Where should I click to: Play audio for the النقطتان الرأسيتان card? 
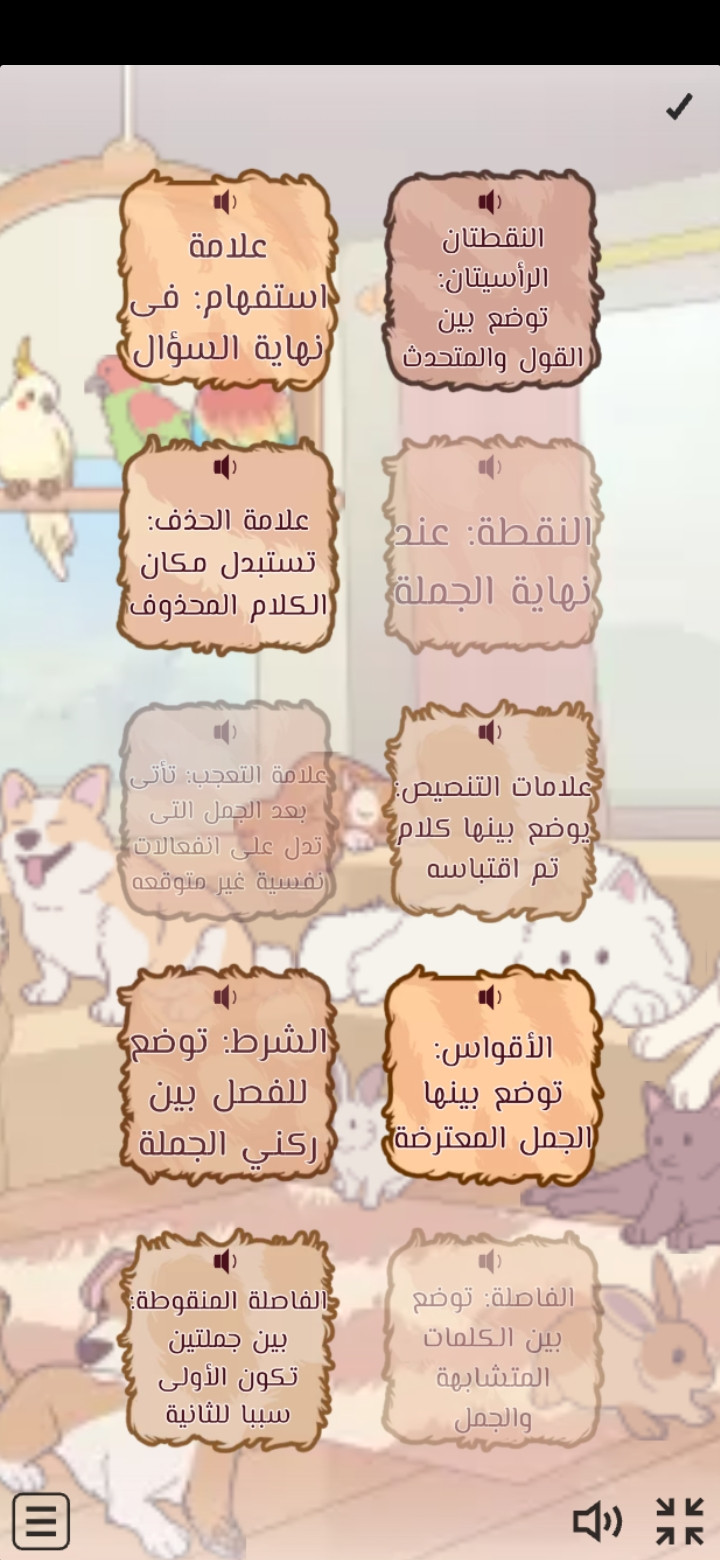490,203
